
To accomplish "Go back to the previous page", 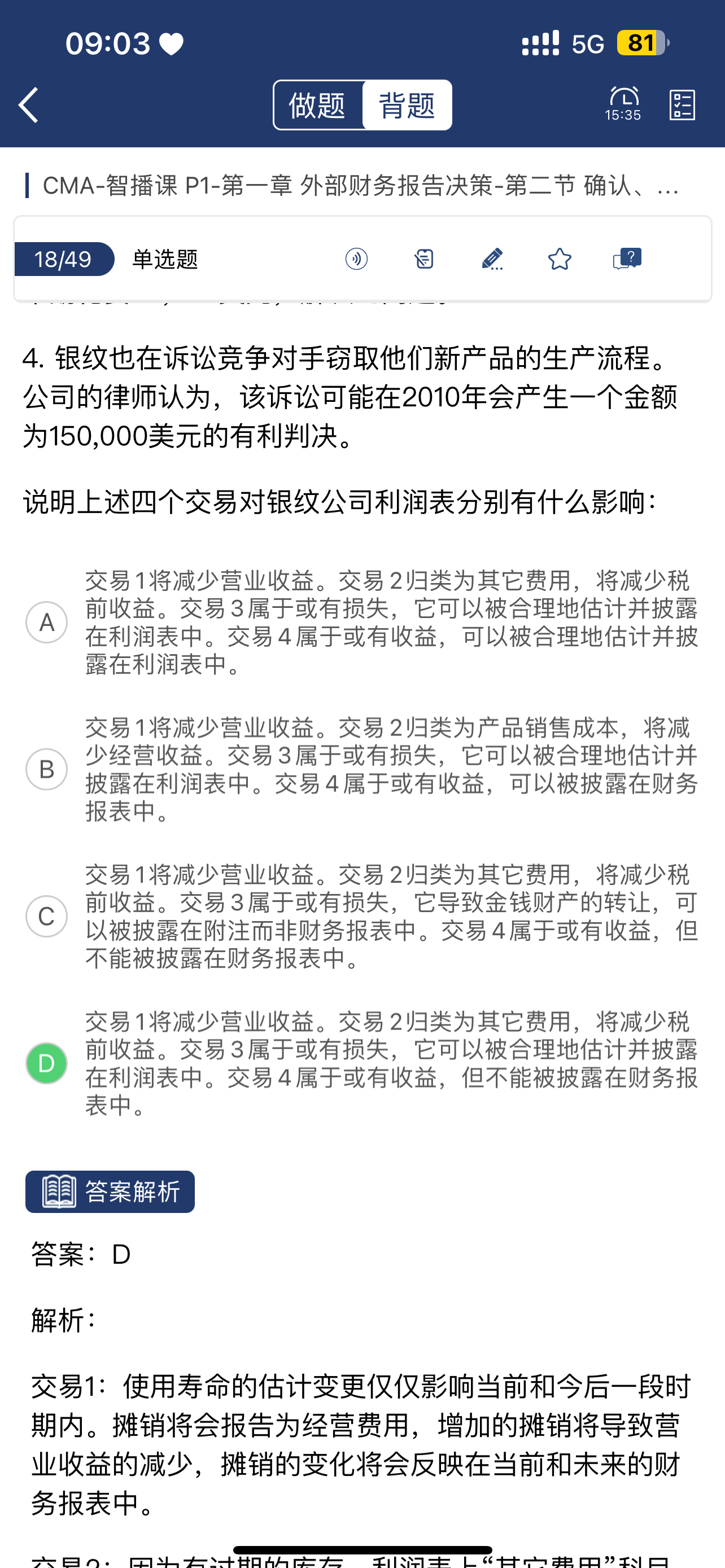I will [29, 104].
